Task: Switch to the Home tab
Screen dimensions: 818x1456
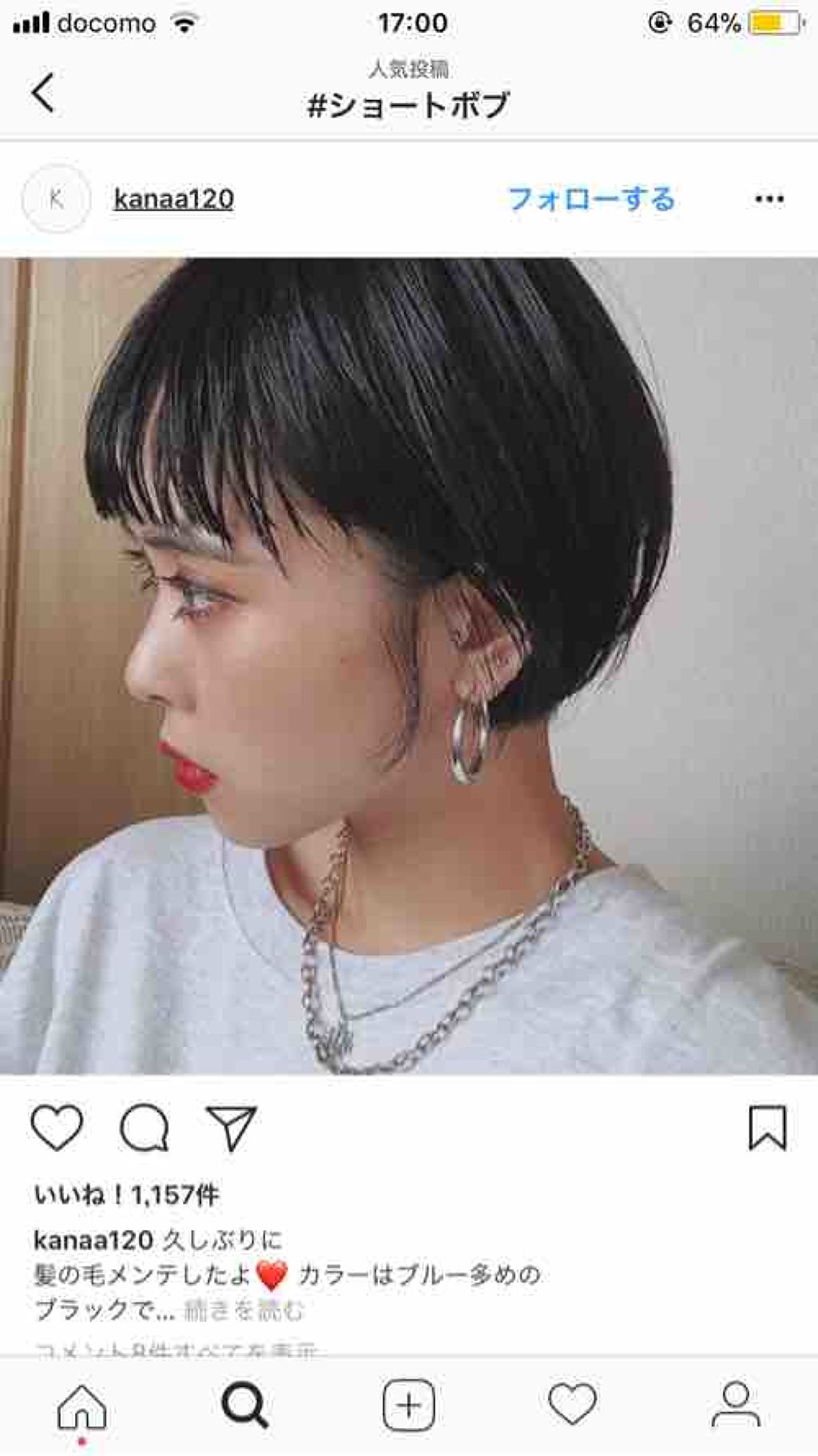Action: click(x=81, y=1406)
